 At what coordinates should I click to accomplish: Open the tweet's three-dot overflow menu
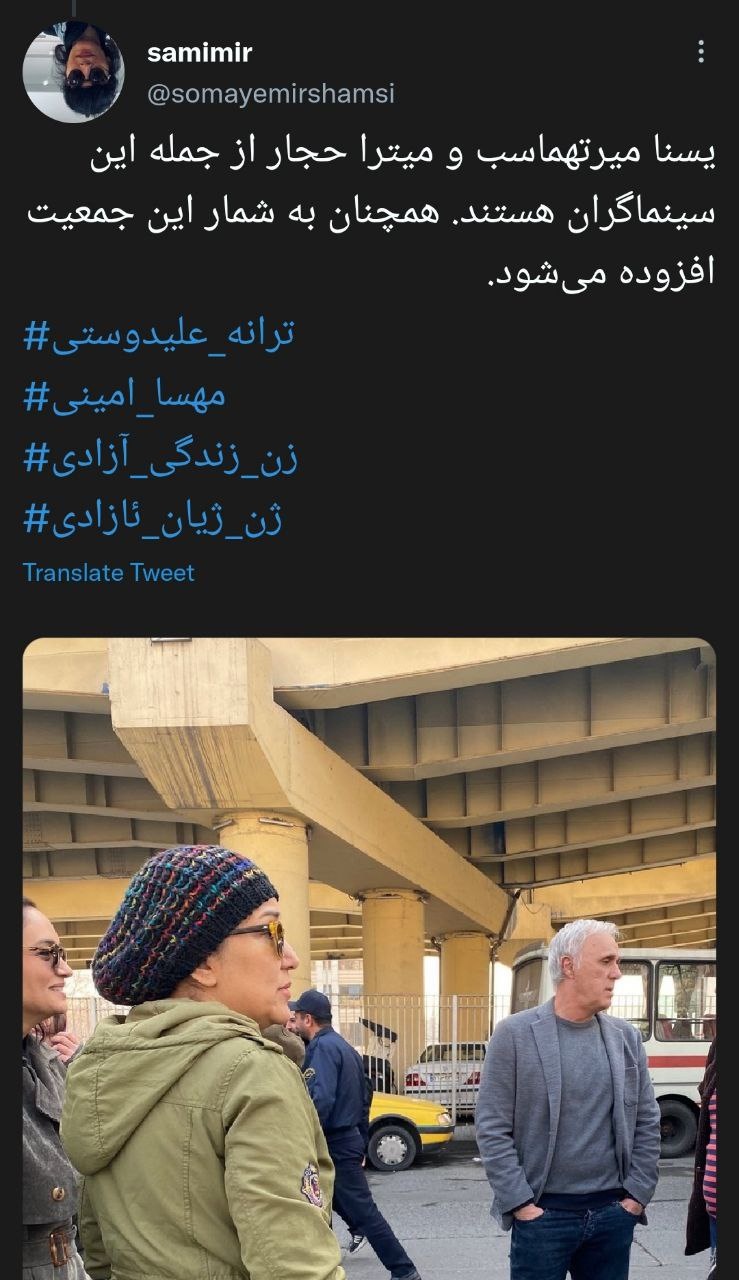[x=701, y=52]
